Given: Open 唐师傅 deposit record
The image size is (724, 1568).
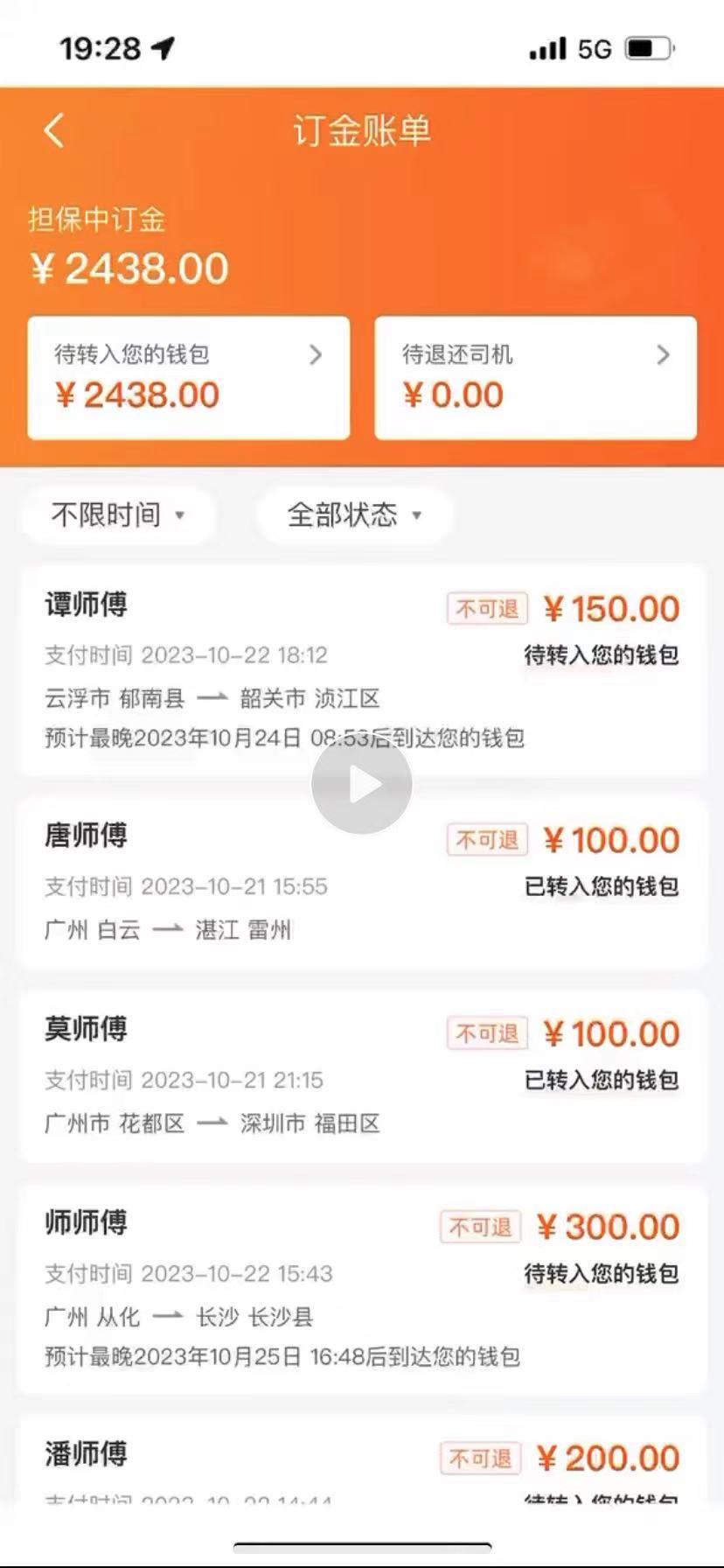Looking at the screenshot, I should point(362,883).
